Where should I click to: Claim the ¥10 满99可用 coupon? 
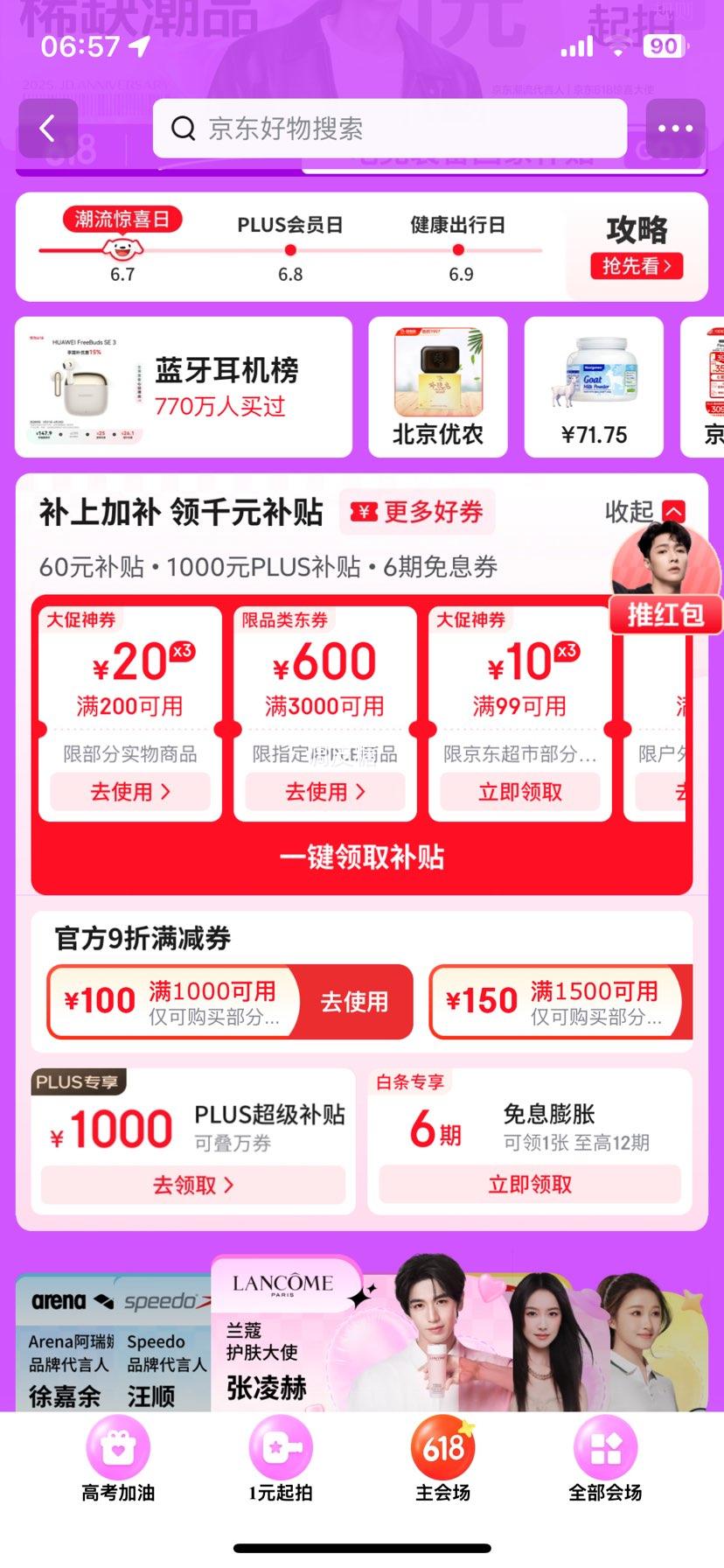pos(520,792)
